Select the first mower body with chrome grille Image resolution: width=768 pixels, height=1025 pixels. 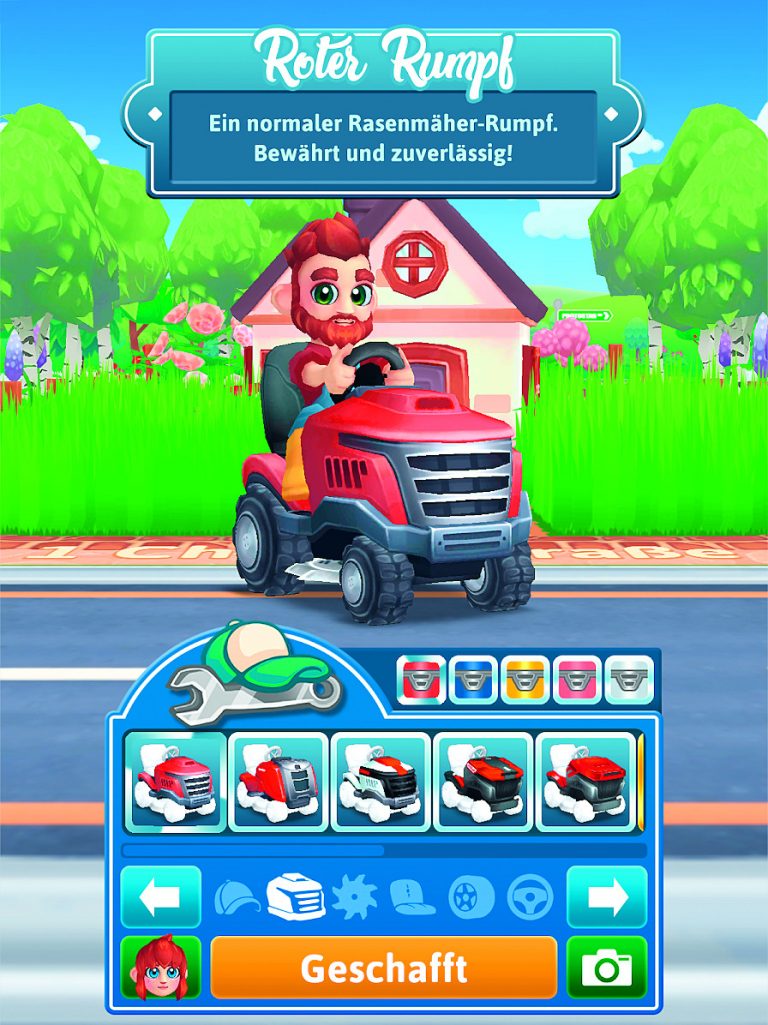click(175, 782)
